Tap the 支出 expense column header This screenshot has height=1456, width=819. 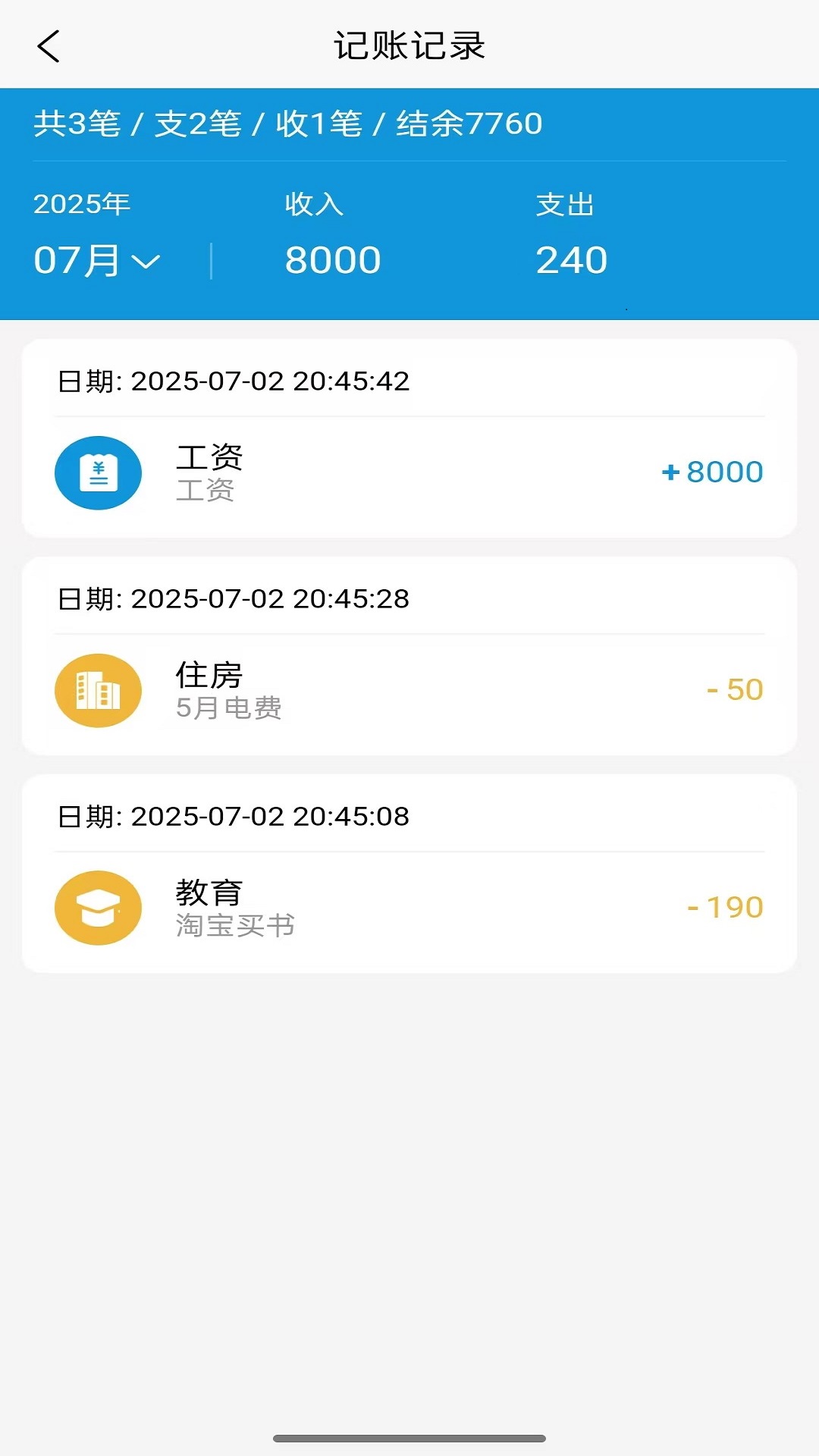tap(564, 203)
